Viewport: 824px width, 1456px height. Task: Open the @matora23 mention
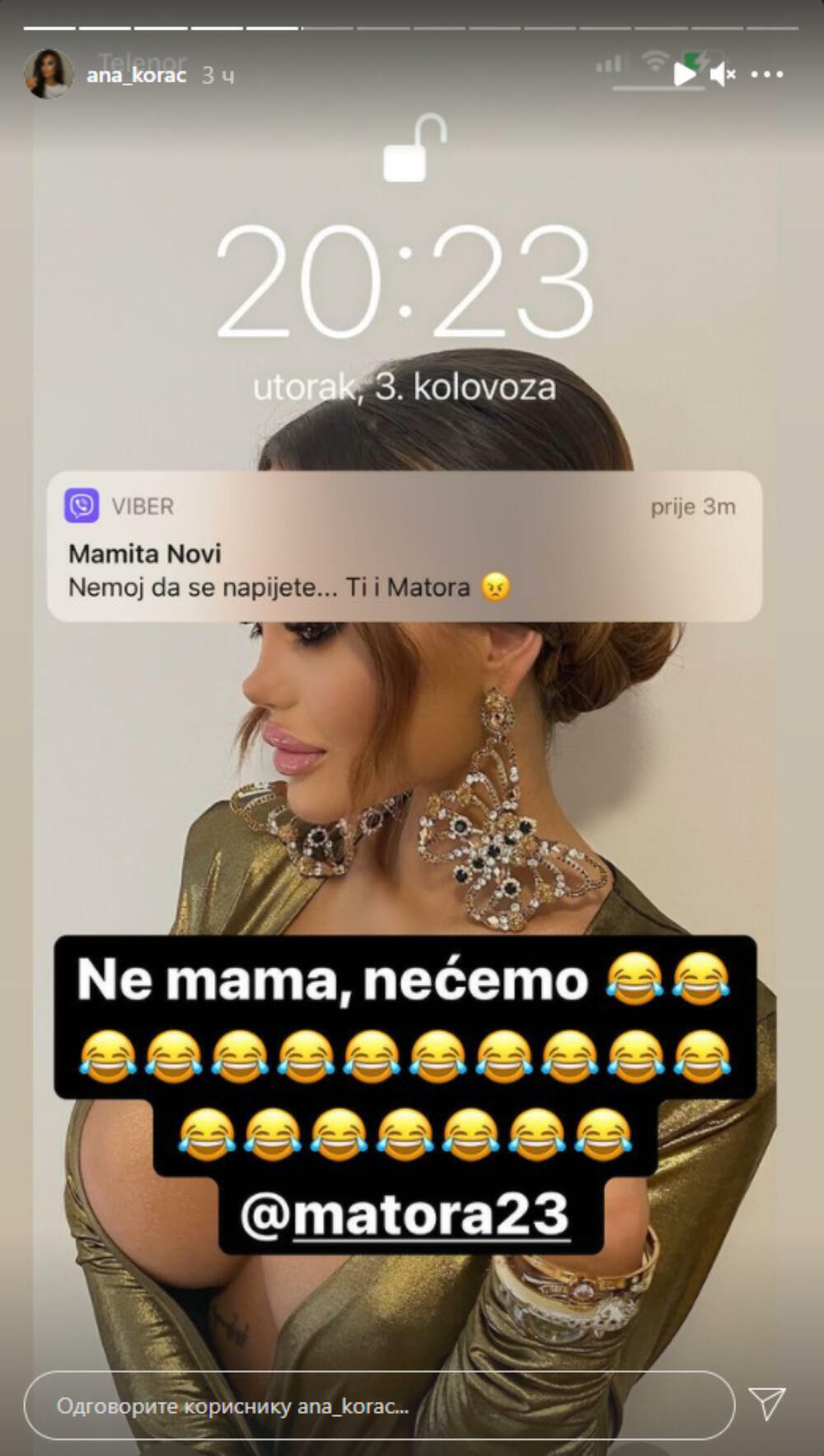405,1215
